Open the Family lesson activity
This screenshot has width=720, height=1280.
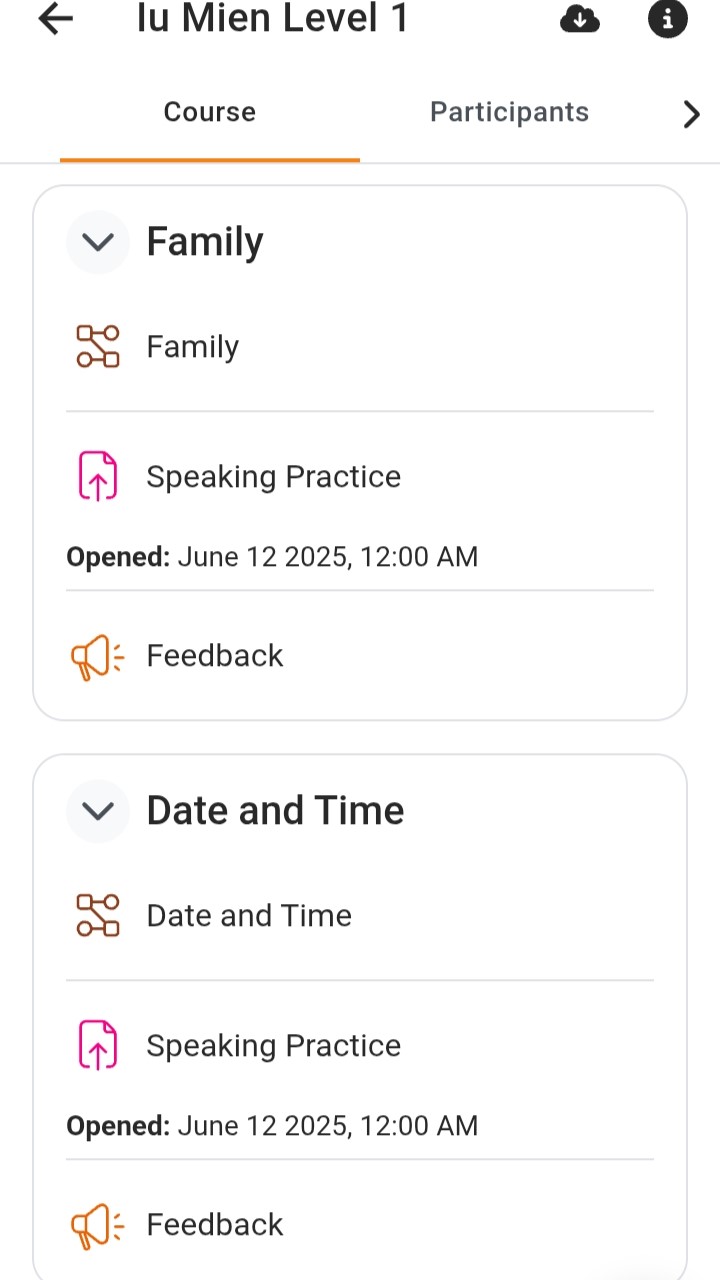click(360, 347)
